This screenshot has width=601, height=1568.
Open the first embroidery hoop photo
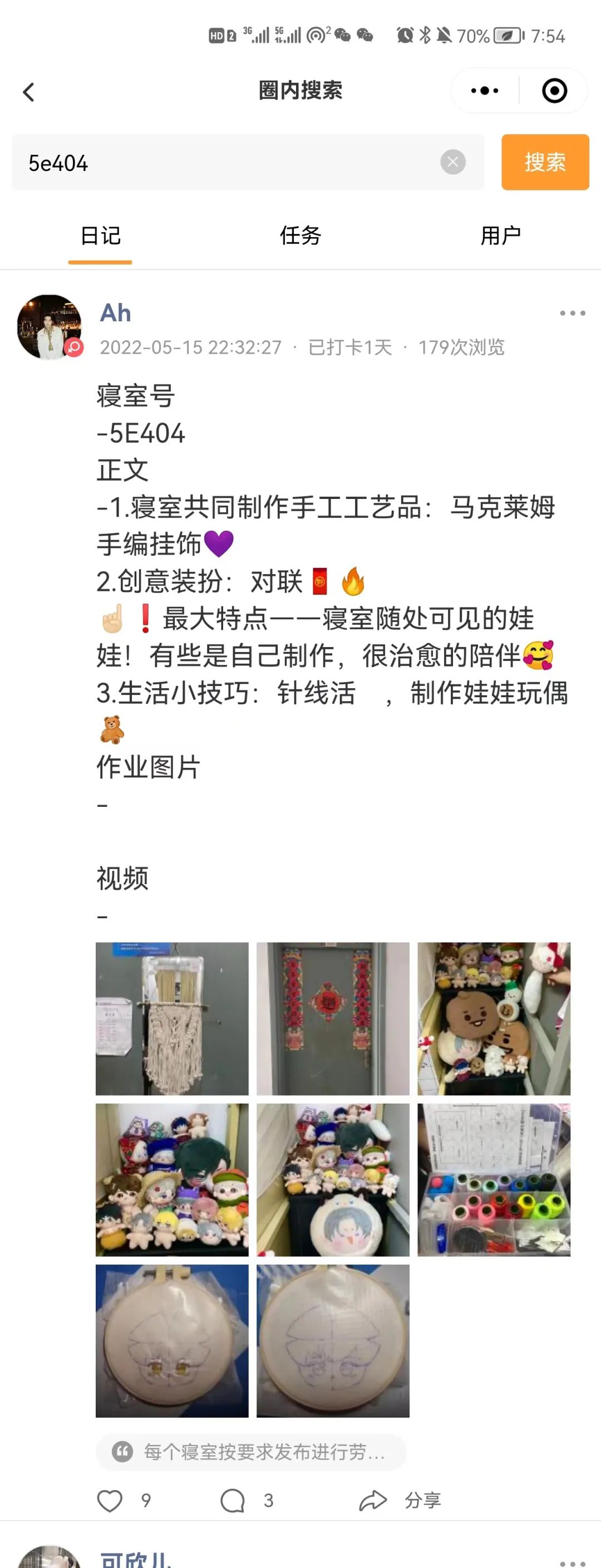click(172, 1340)
